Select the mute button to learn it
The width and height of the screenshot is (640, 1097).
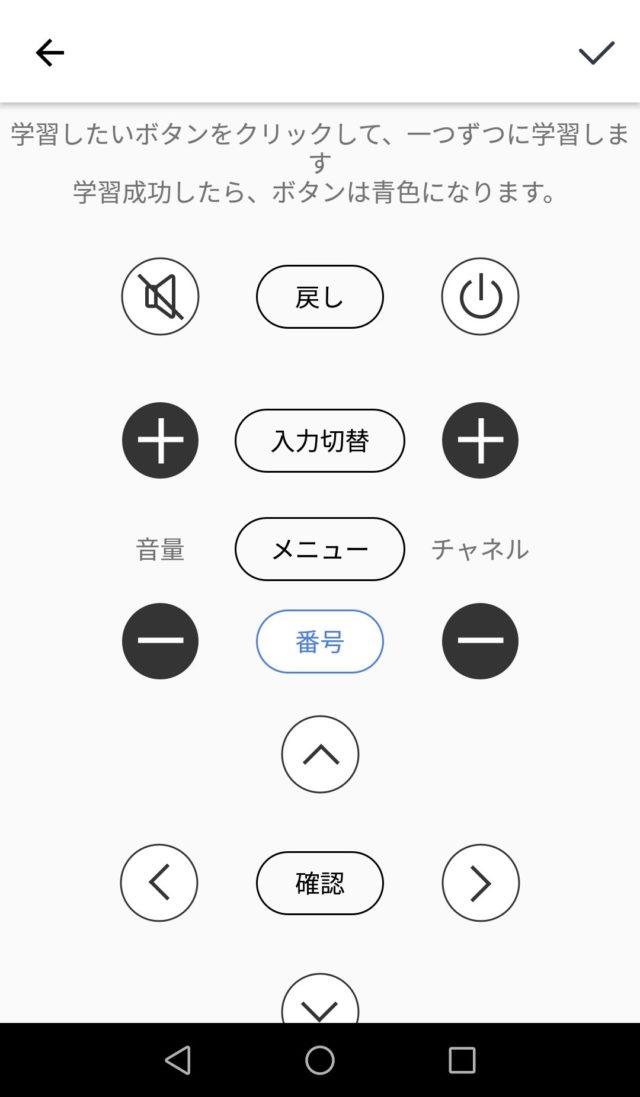(160, 297)
